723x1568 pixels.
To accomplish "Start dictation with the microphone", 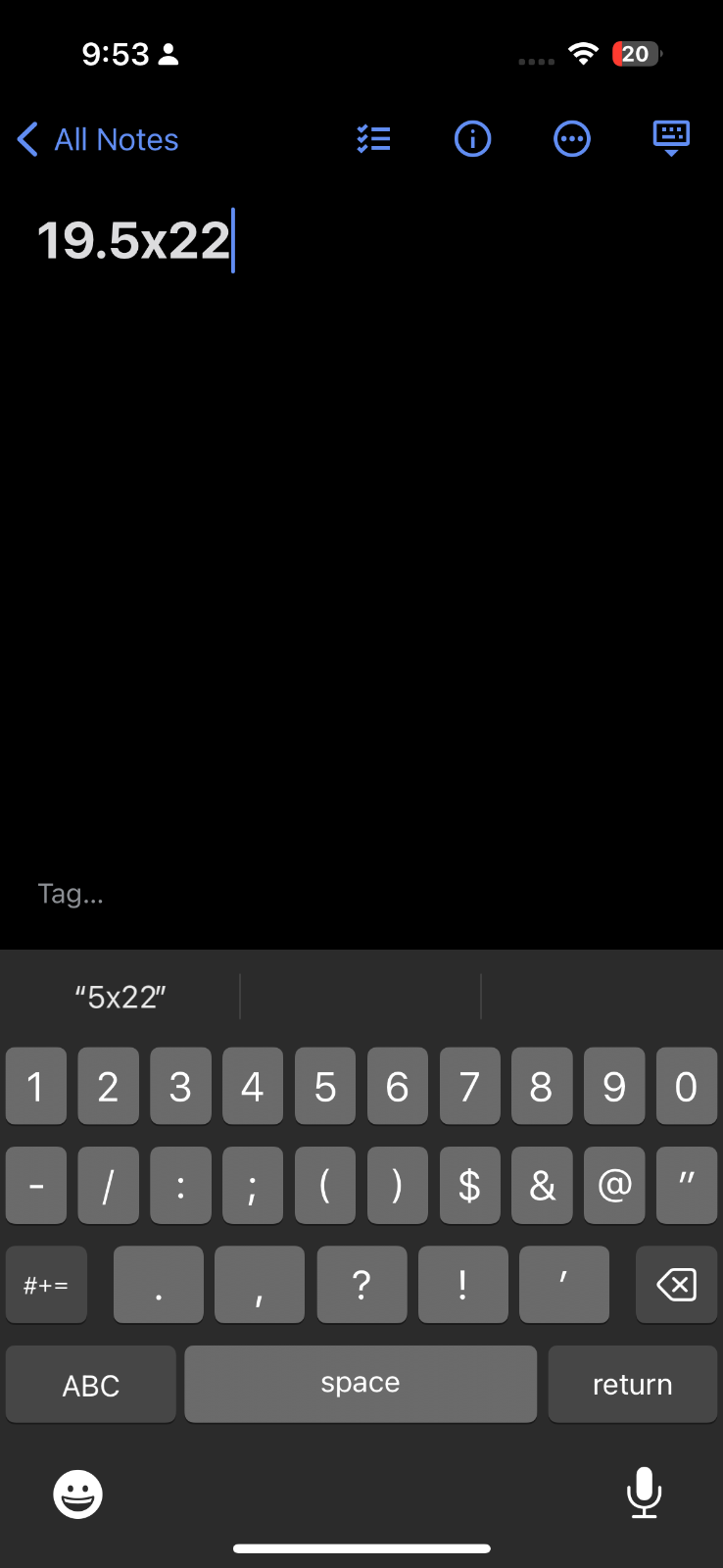I will point(644,1493).
